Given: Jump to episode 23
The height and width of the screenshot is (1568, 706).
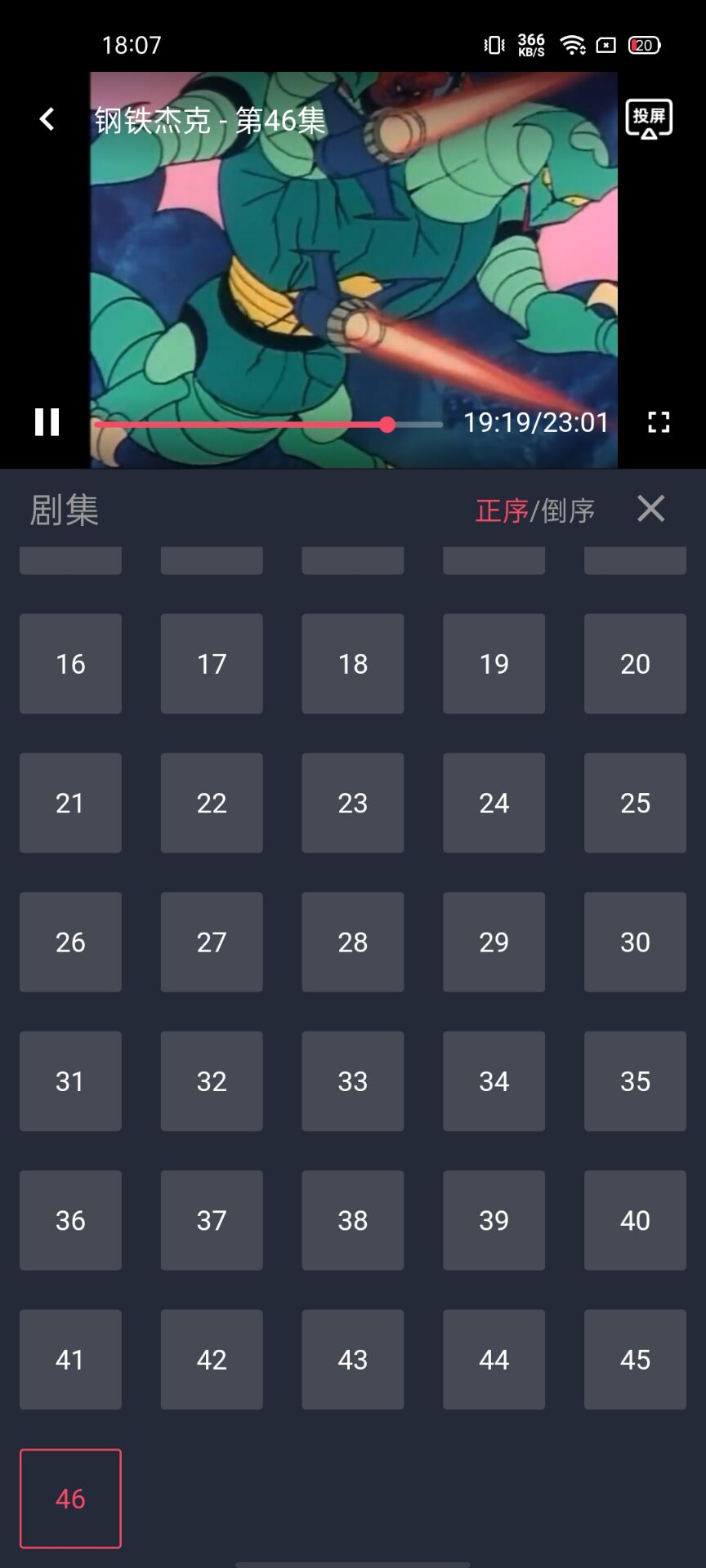Looking at the screenshot, I should tap(353, 803).
